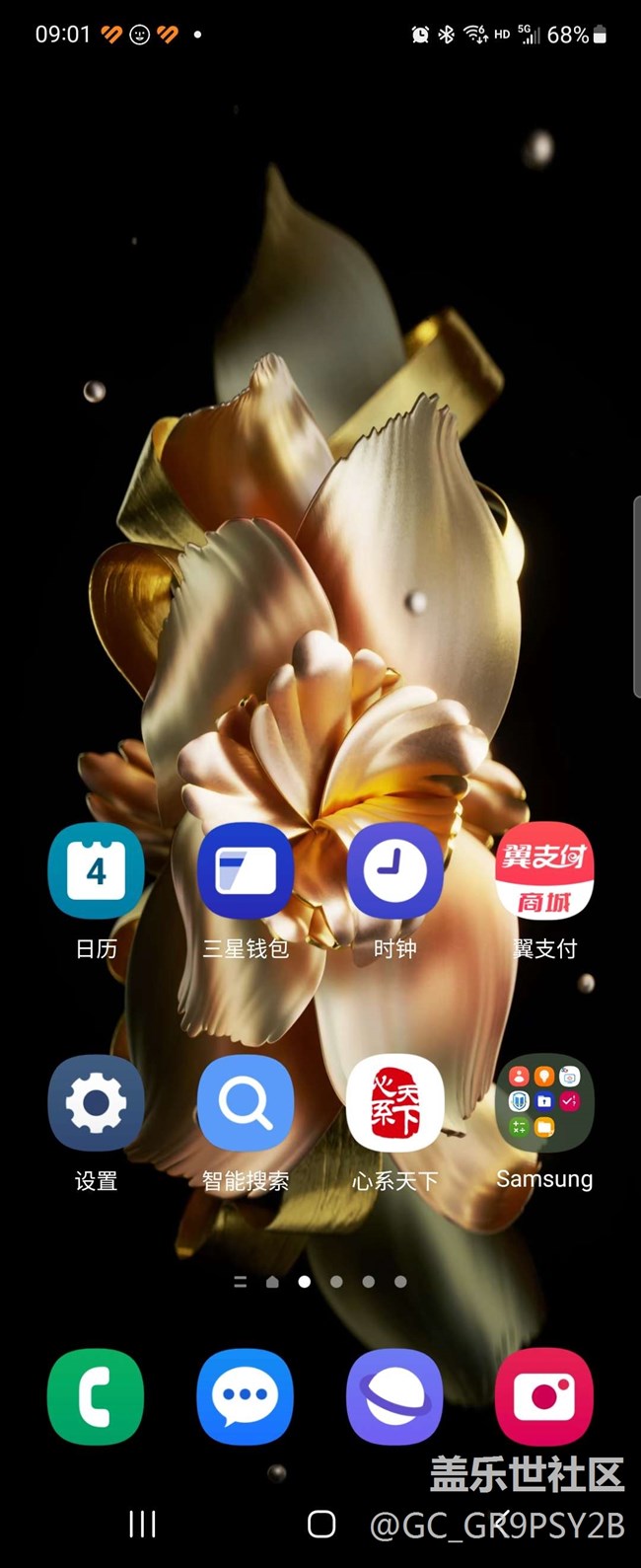Open the 时钟 clock app
The height and width of the screenshot is (1568, 641).
(x=394, y=872)
